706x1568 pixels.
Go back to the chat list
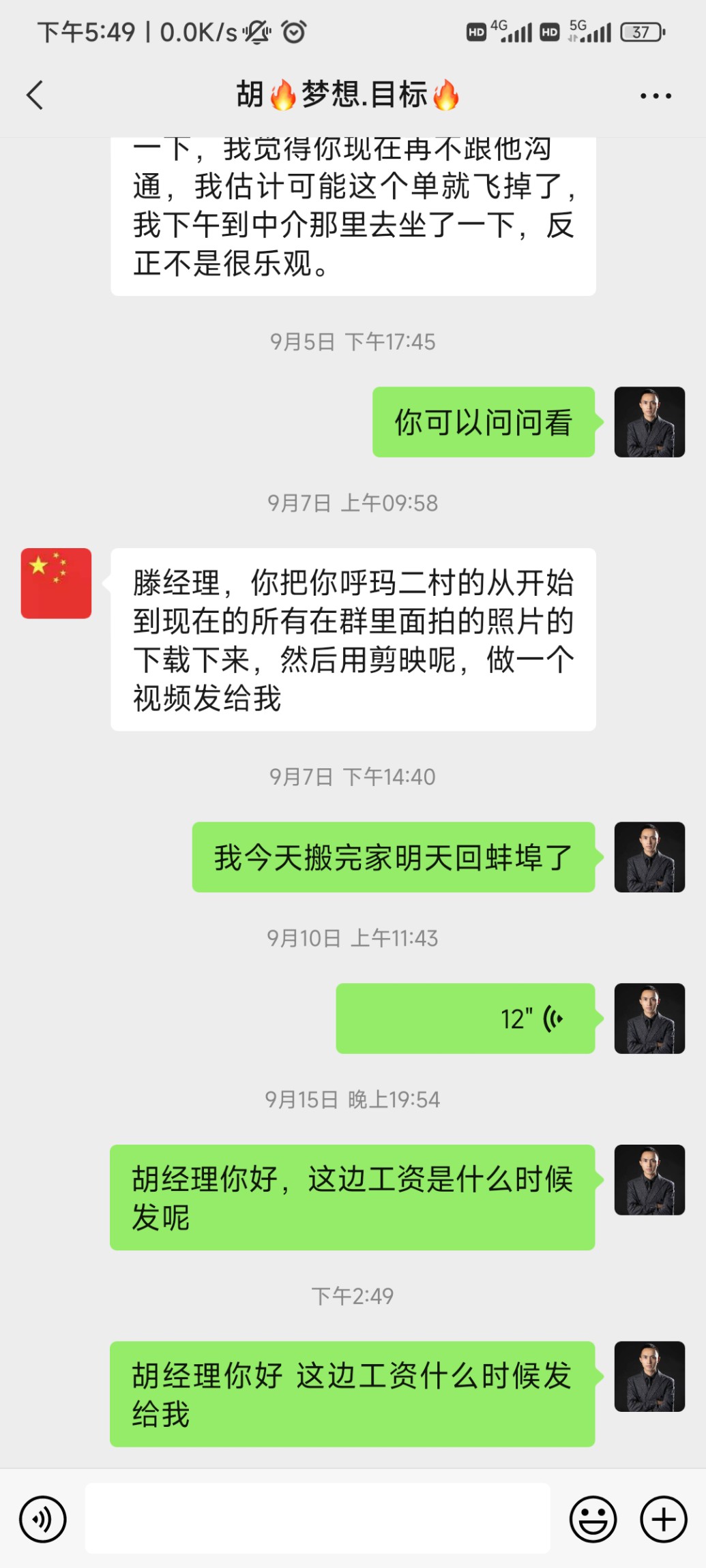point(35,95)
